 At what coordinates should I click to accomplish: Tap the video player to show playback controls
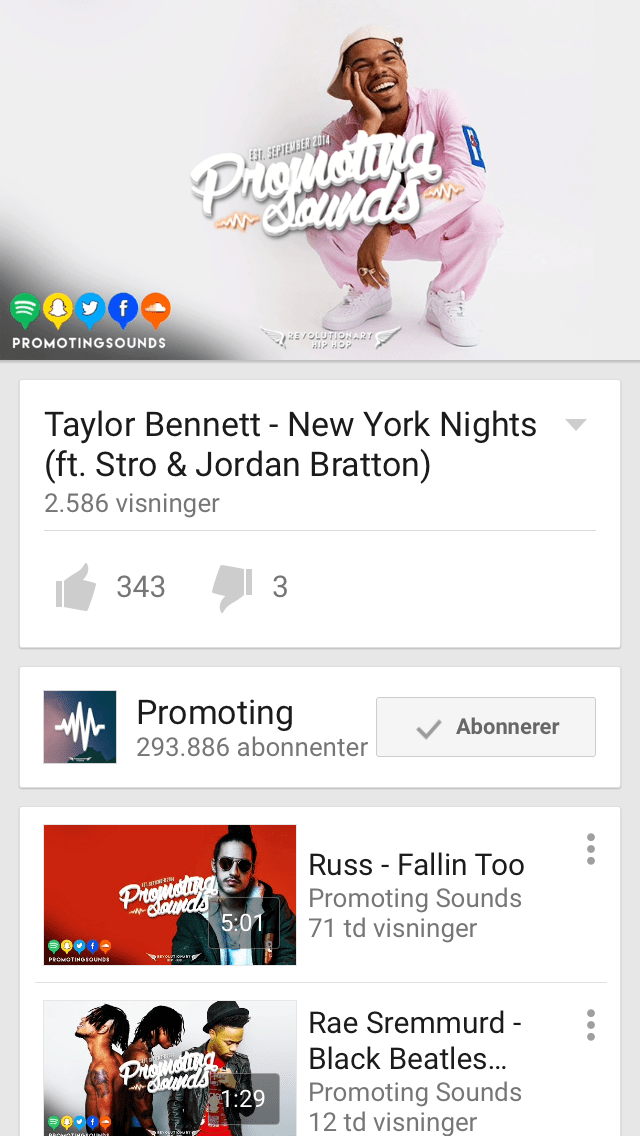[320, 180]
